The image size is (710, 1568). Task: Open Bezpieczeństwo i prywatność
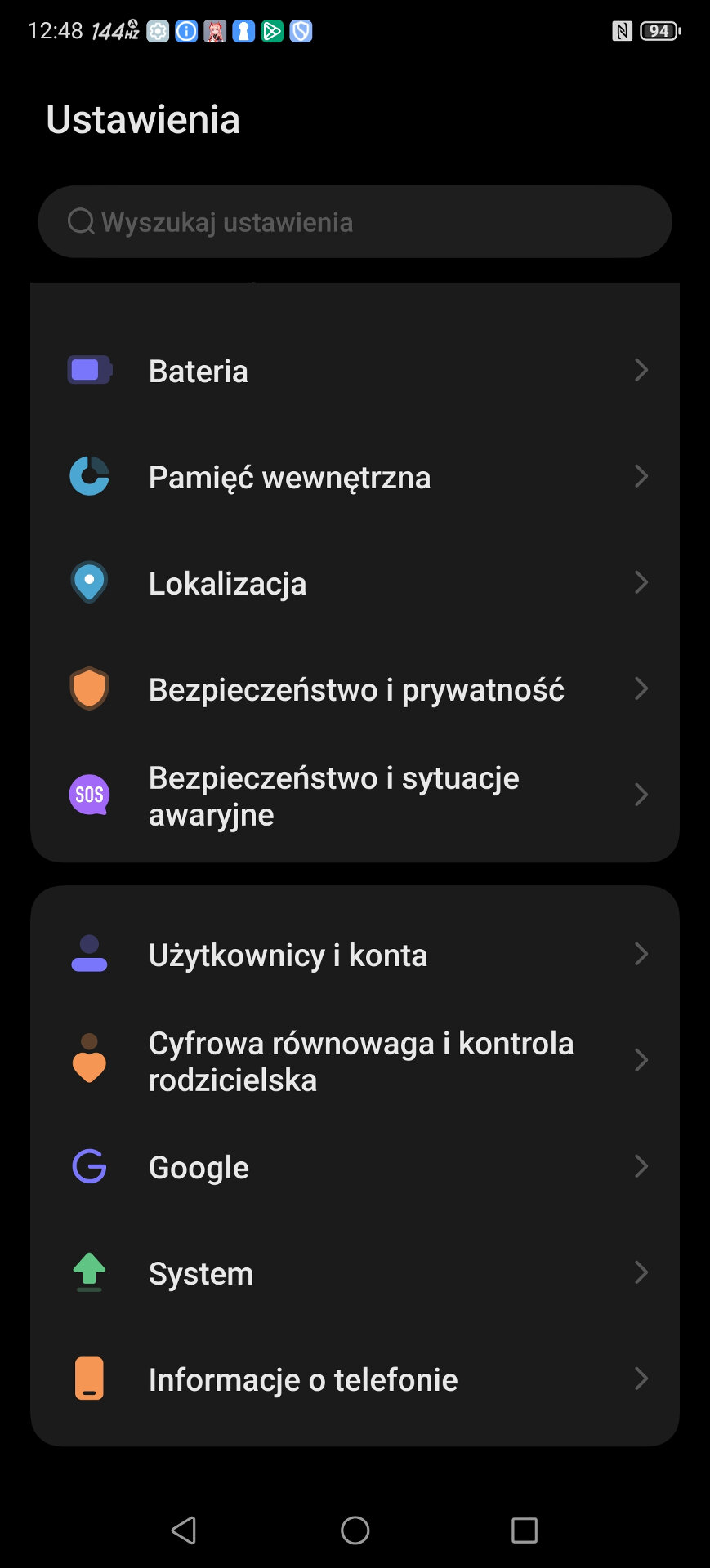pos(355,689)
